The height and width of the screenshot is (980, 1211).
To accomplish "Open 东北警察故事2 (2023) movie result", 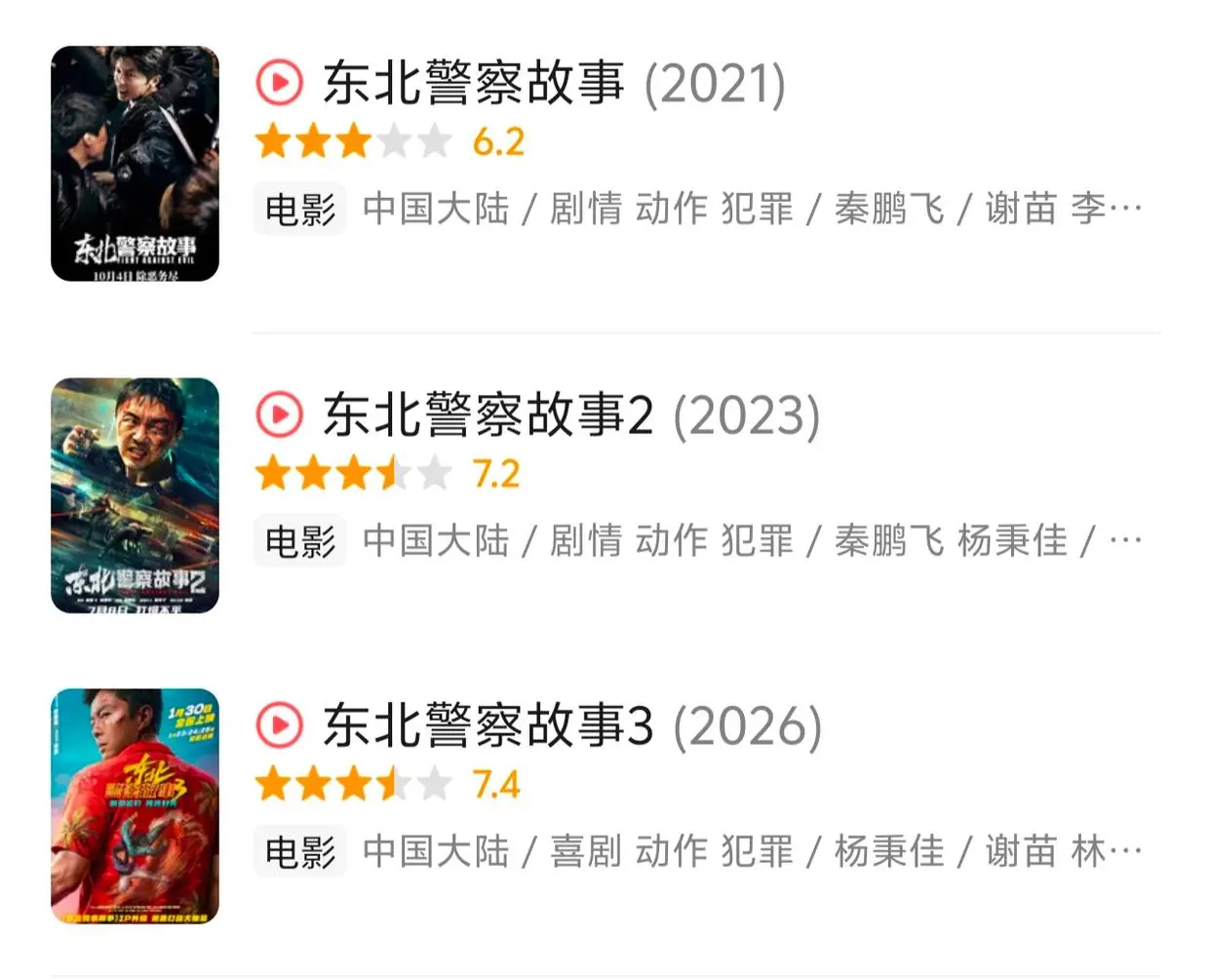I will point(570,415).
